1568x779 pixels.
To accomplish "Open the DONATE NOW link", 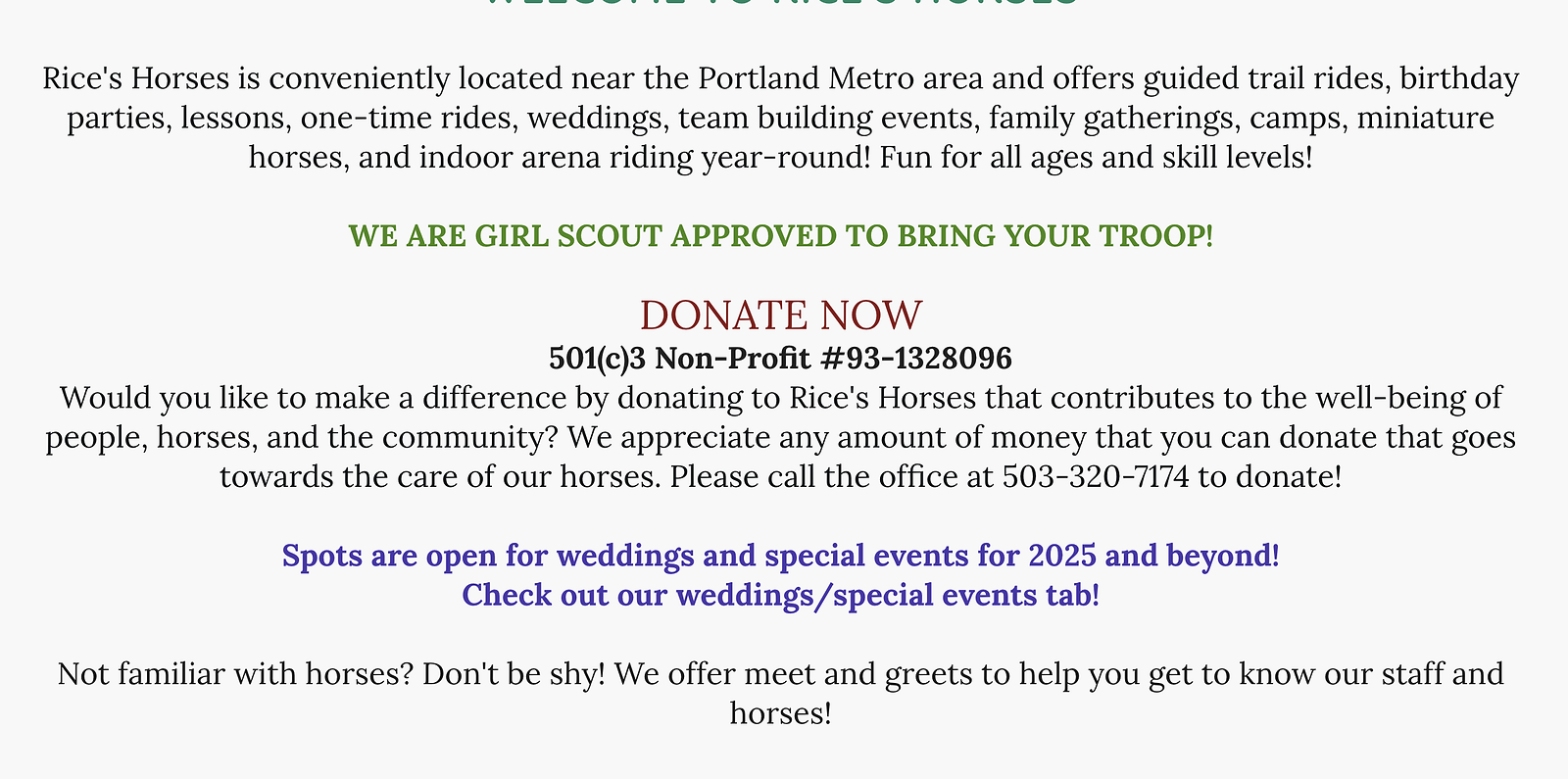I will [780, 316].
